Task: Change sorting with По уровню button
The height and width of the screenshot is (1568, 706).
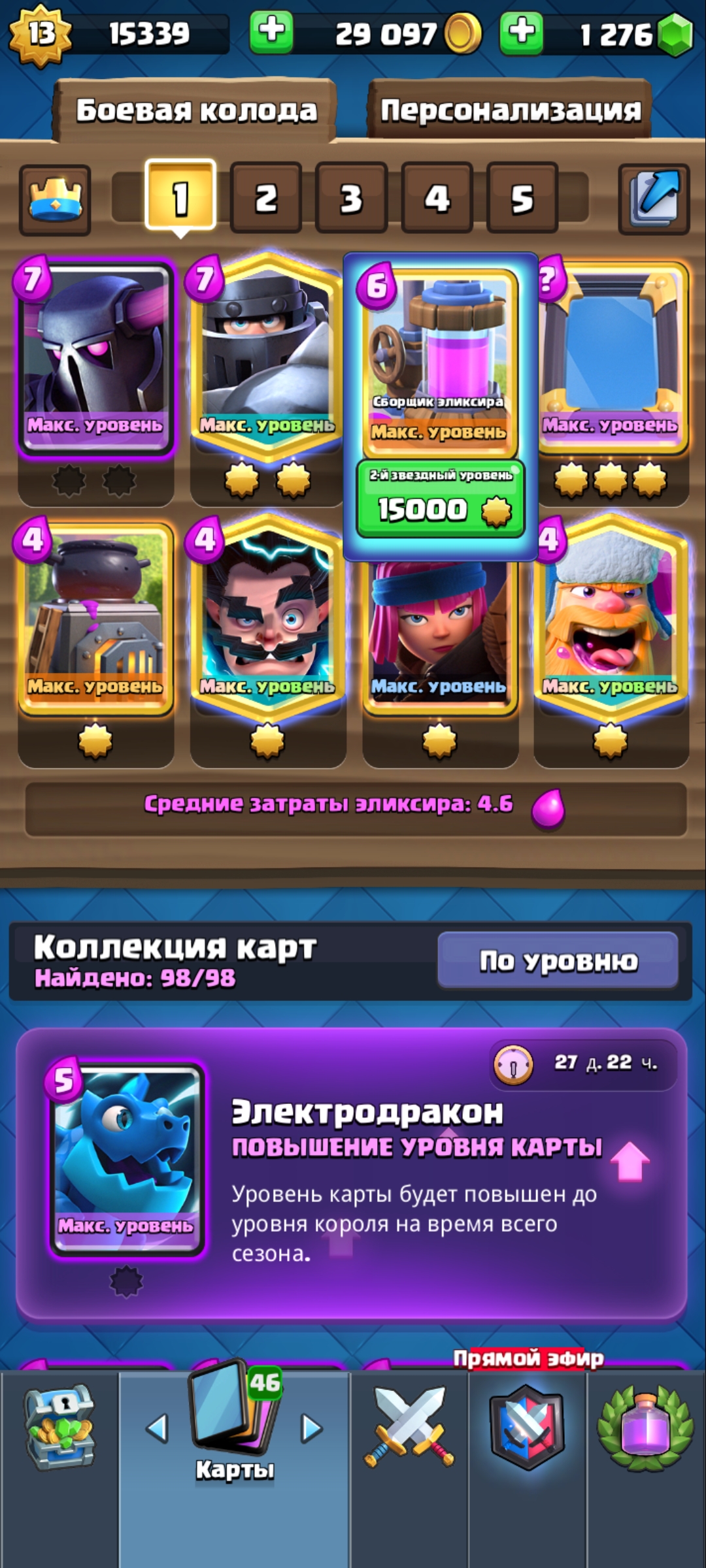Action: tap(558, 960)
